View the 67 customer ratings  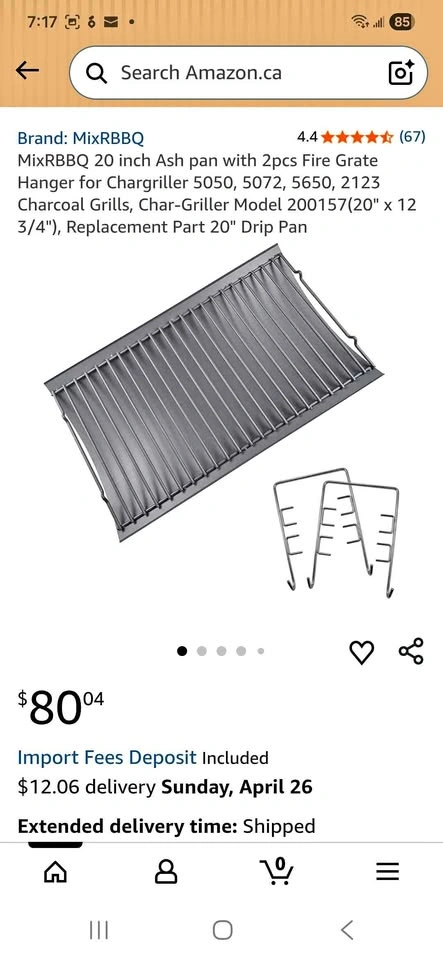[x=412, y=137]
